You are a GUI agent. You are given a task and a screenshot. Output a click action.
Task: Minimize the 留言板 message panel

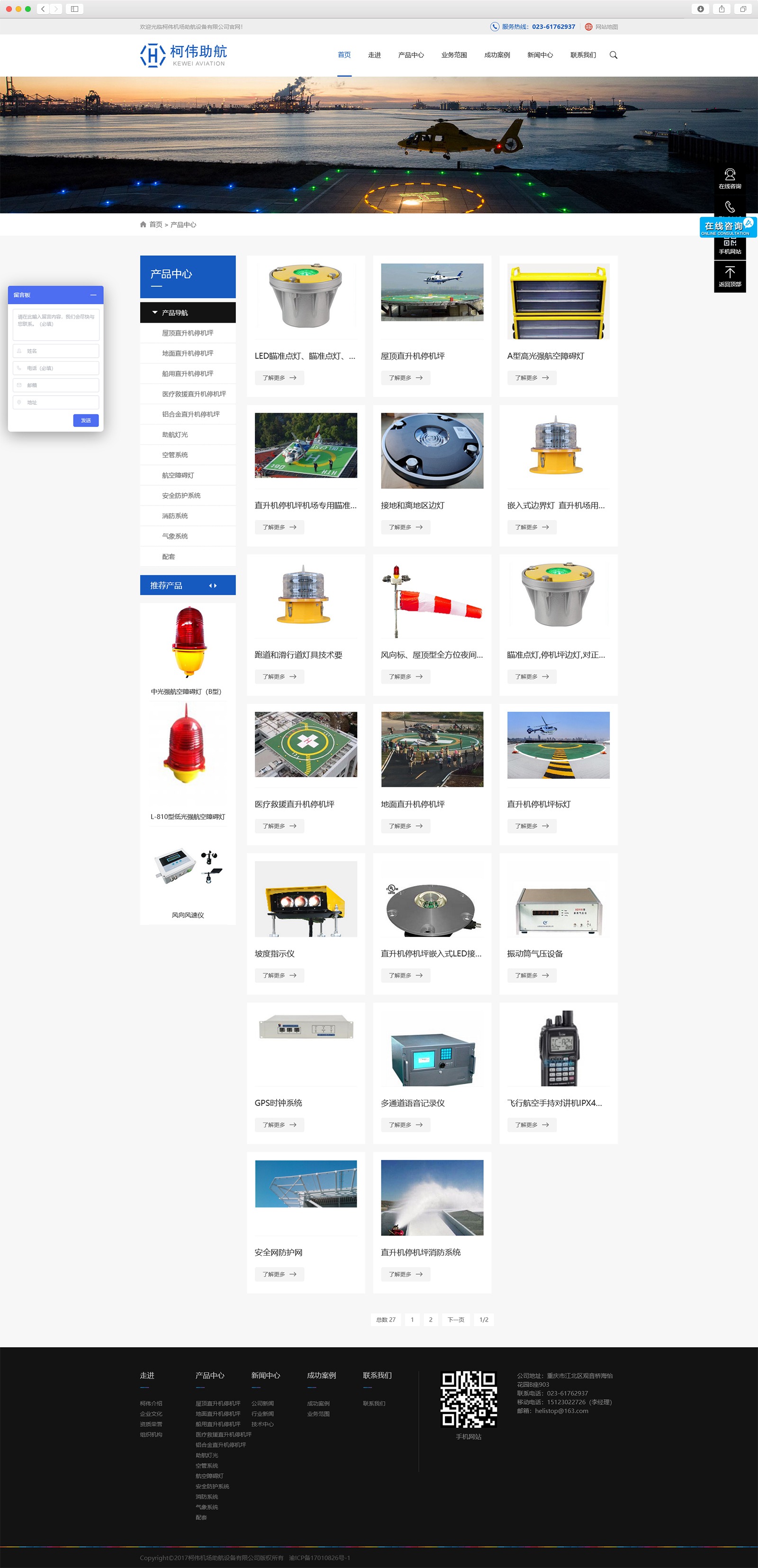(93, 295)
